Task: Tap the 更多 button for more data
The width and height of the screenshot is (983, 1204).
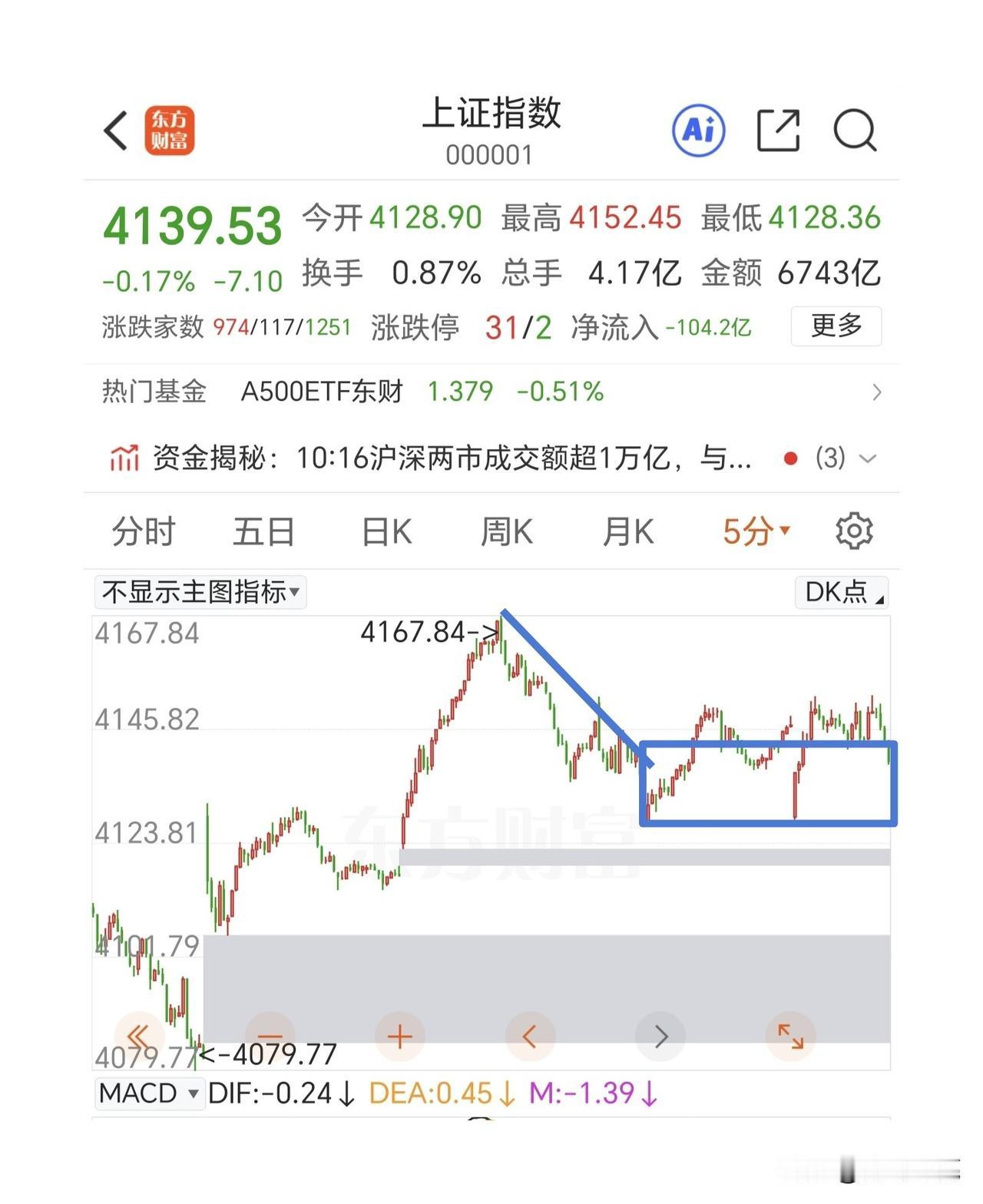Action: click(x=836, y=326)
